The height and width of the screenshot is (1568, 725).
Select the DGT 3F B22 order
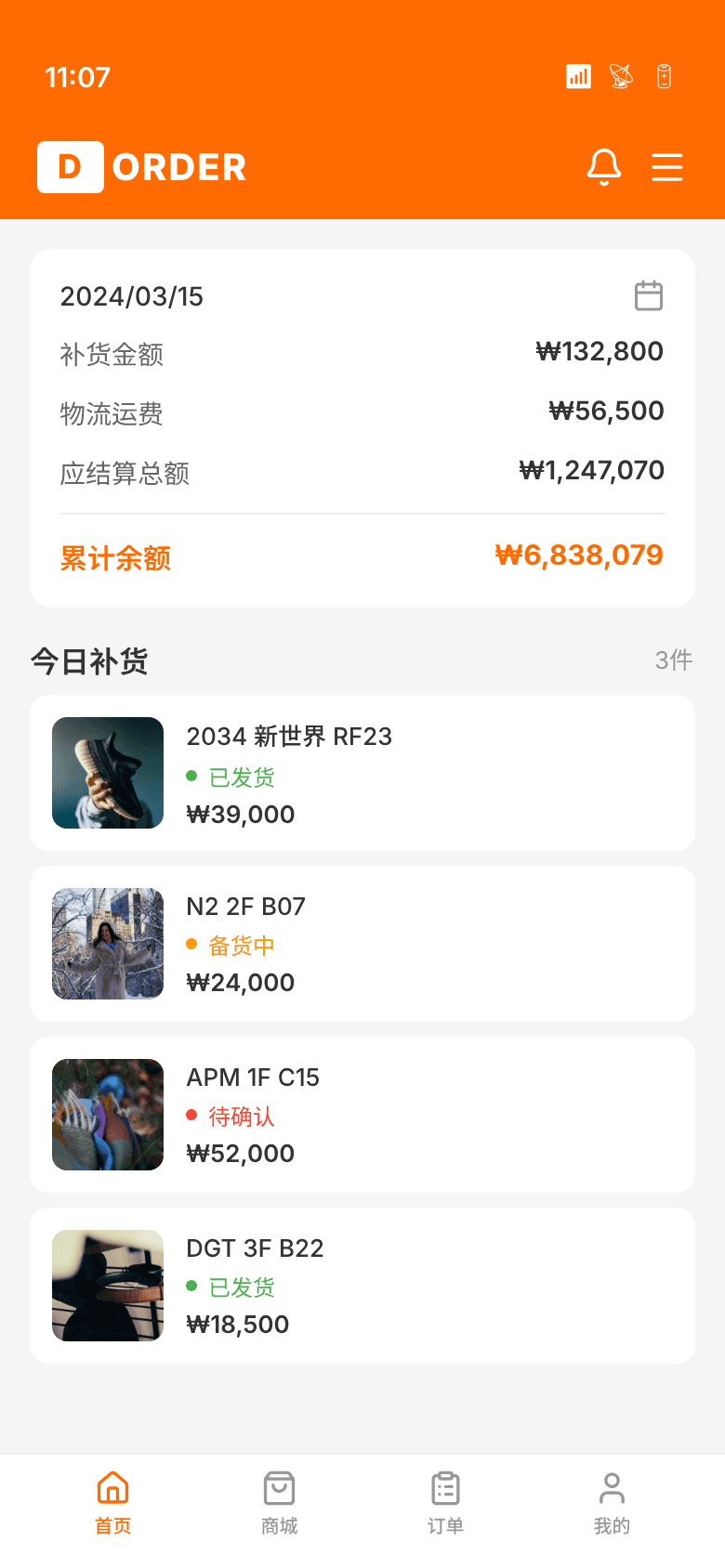pyautogui.click(x=362, y=1286)
